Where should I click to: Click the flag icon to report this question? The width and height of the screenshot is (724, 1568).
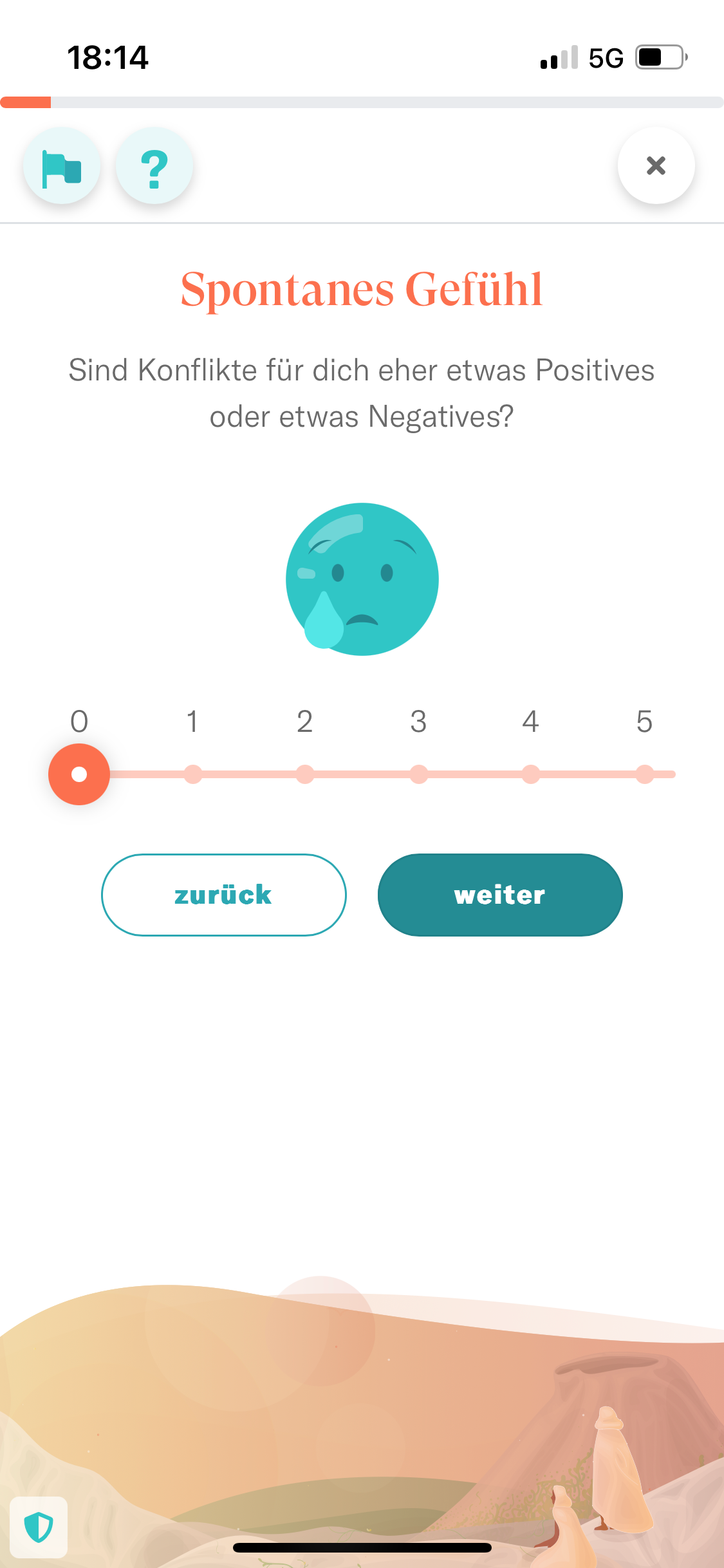point(62,166)
